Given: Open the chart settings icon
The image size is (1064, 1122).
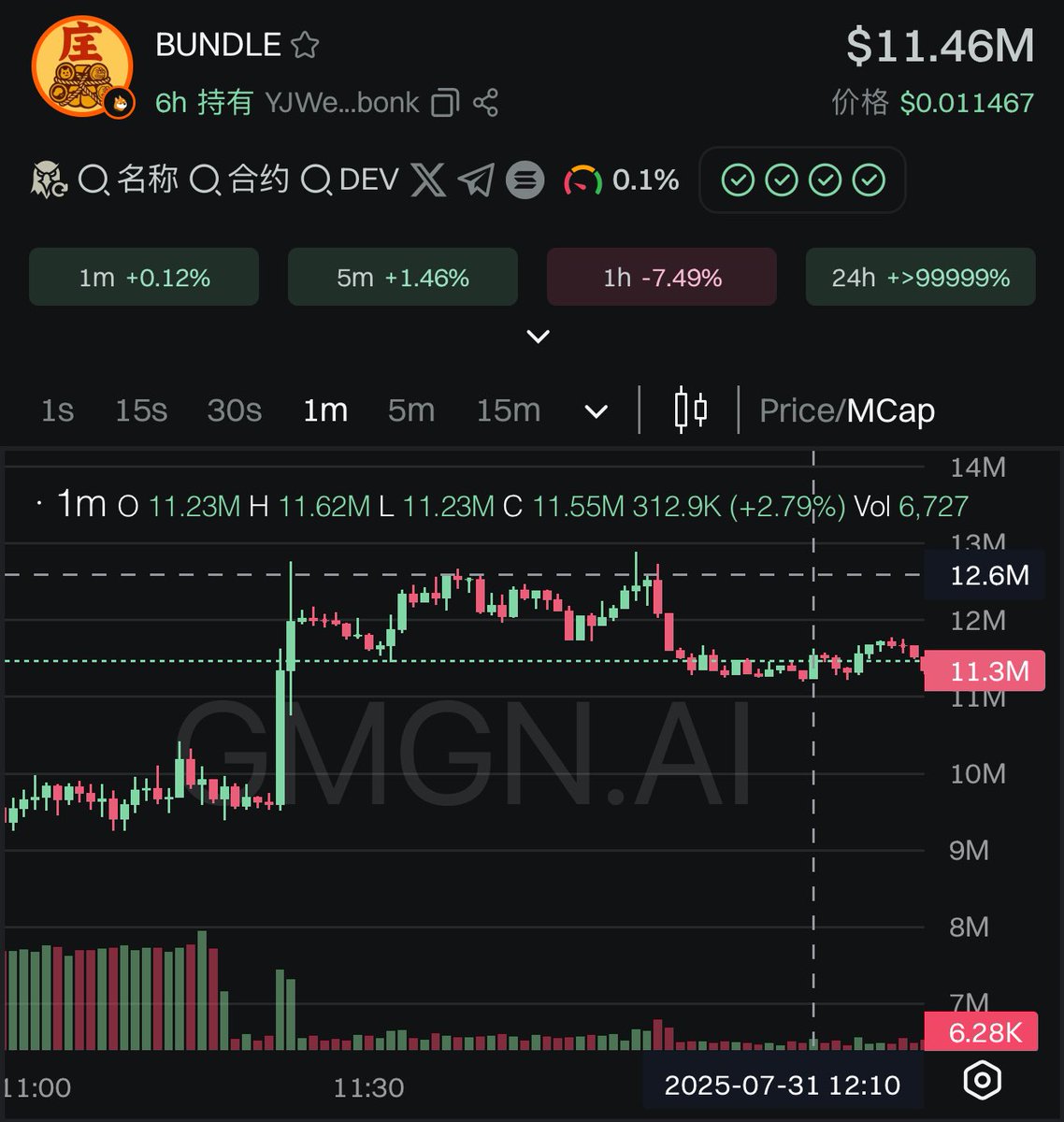Looking at the screenshot, I should pyautogui.click(x=982, y=1080).
